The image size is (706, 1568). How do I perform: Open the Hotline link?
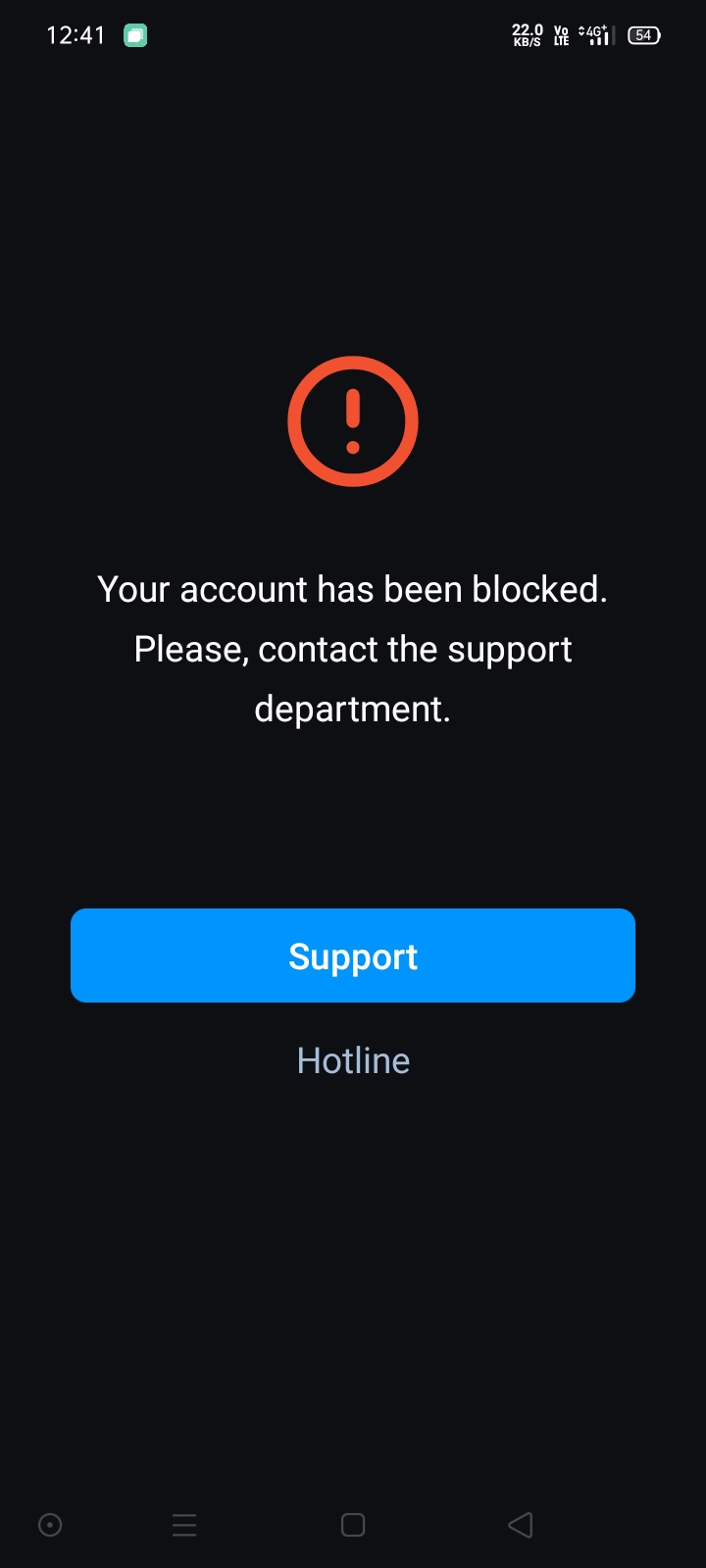tap(353, 1060)
